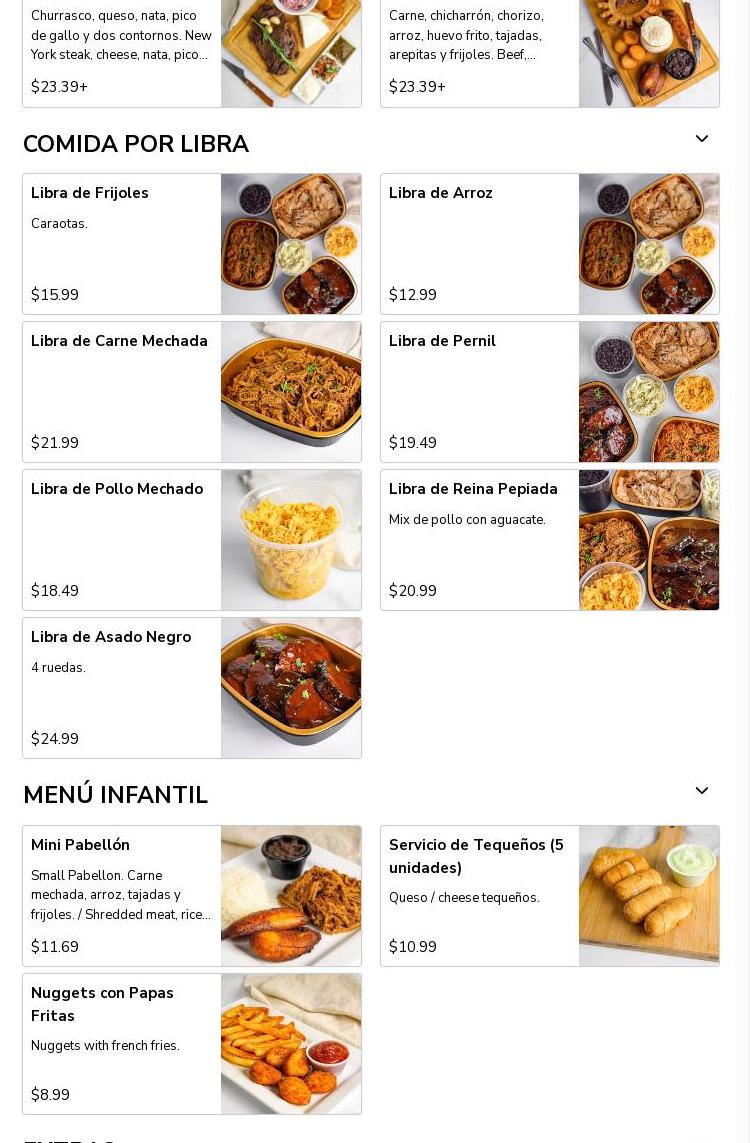Pick Nuggets con Papas Fritas
The image size is (750, 1143).
(192, 1044)
